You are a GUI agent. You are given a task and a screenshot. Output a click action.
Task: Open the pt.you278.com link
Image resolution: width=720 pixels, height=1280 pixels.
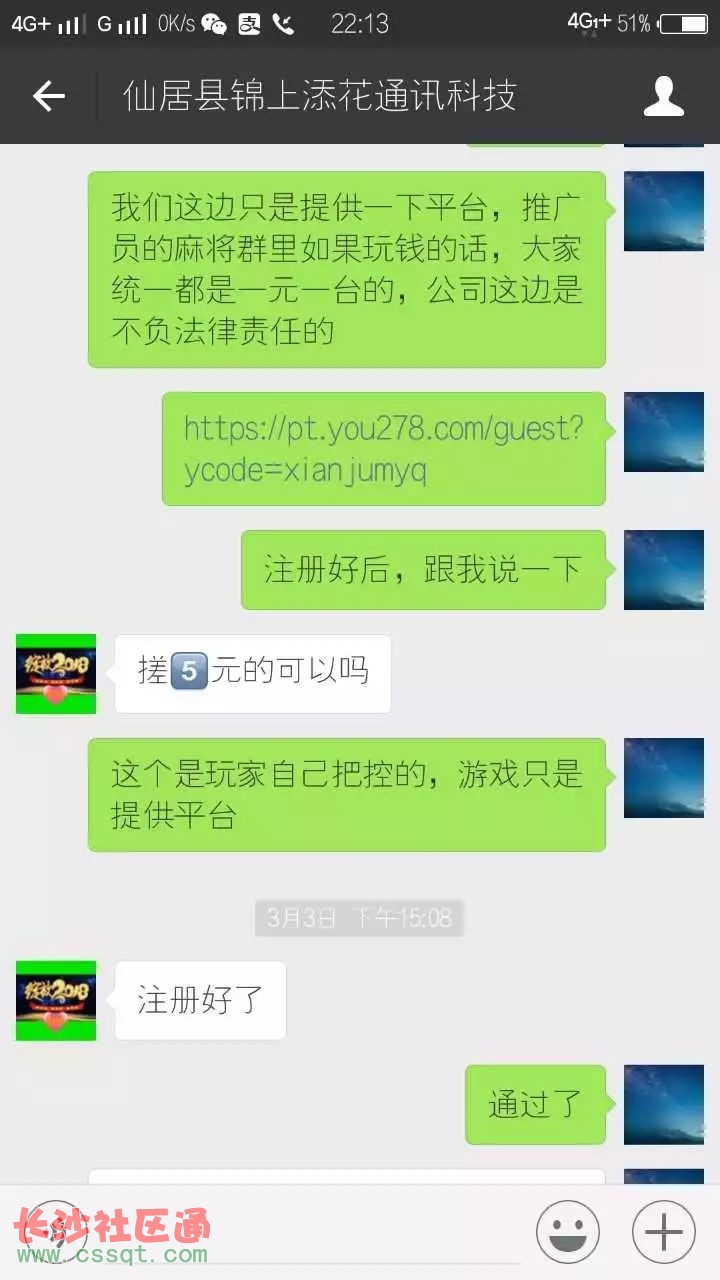[383, 449]
